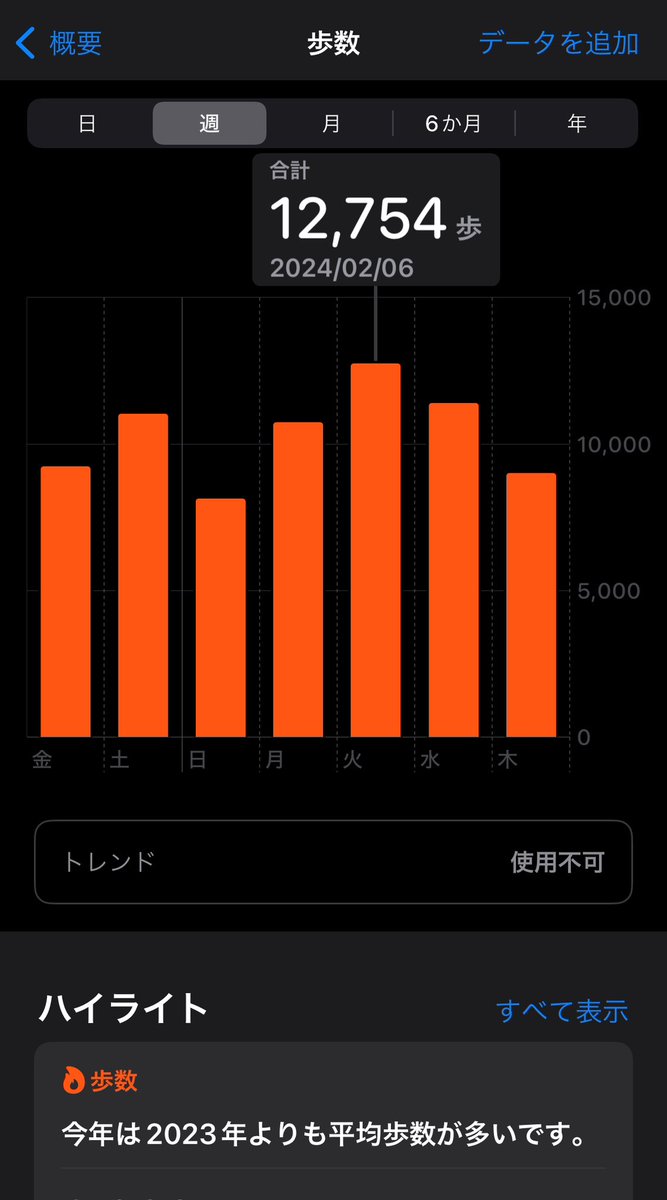
Task: Switch to the 年 view
Action: tap(577, 124)
